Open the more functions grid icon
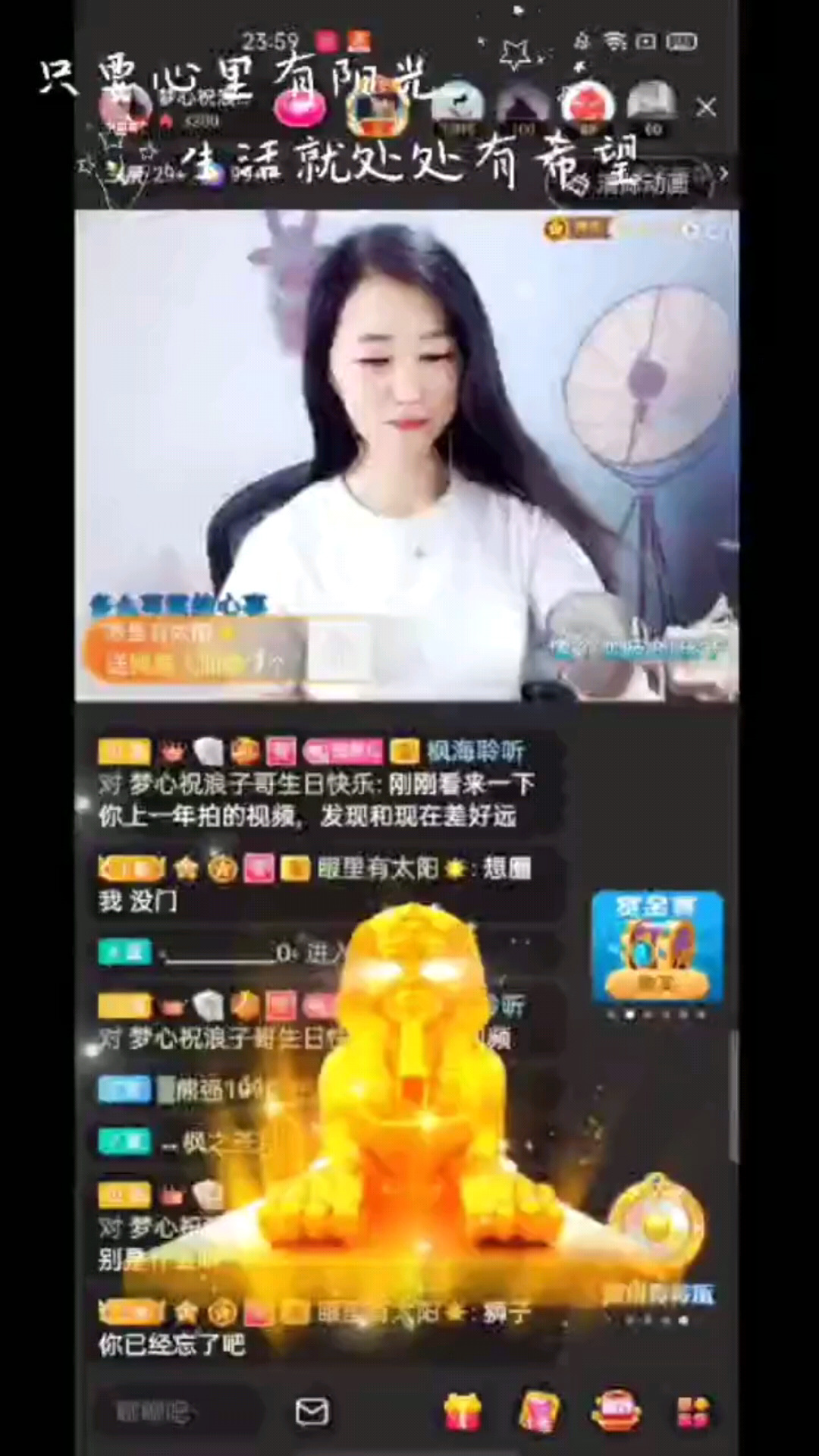This screenshot has width=819, height=1456. click(x=692, y=1412)
